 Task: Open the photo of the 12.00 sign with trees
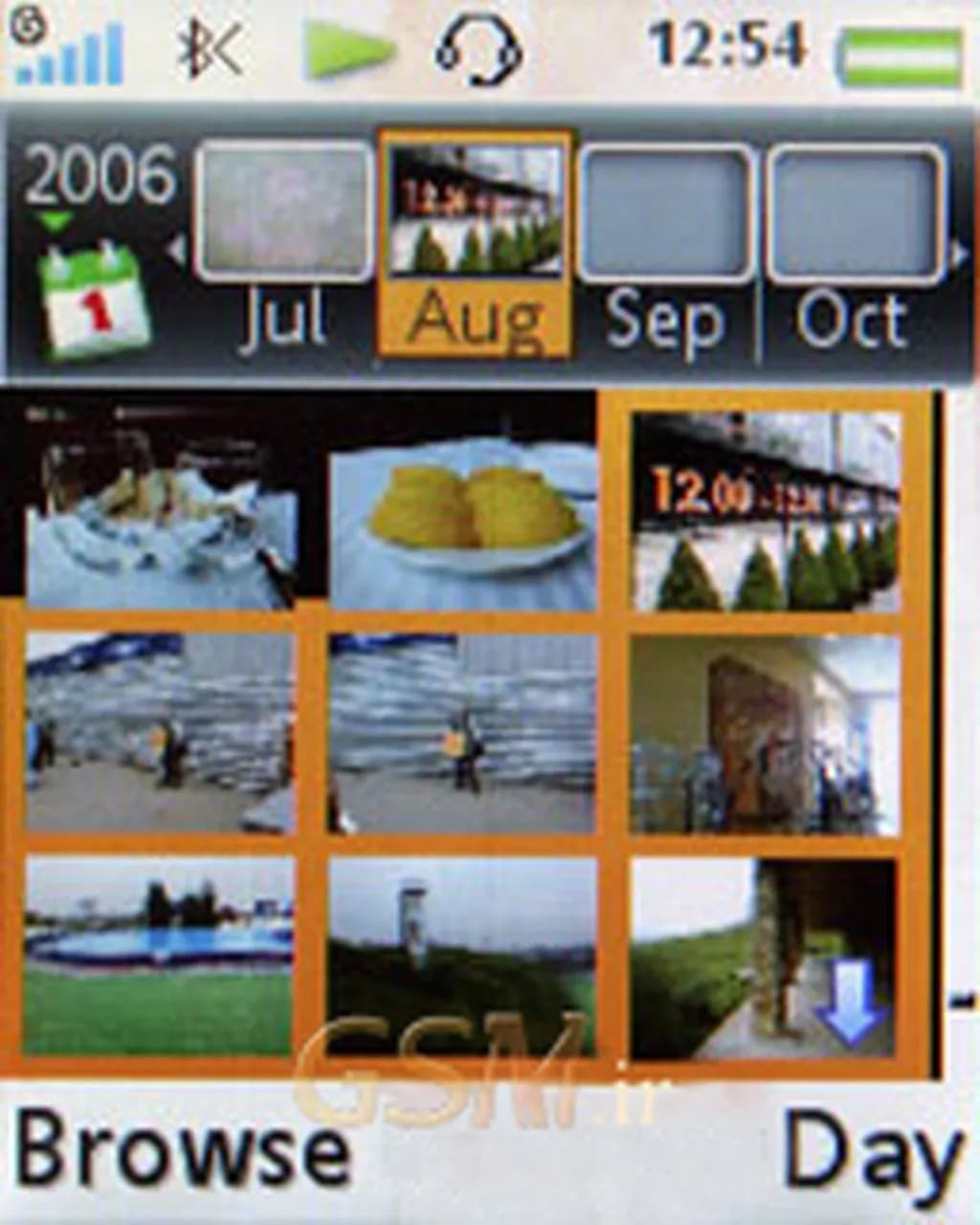(x=766, y=511)
